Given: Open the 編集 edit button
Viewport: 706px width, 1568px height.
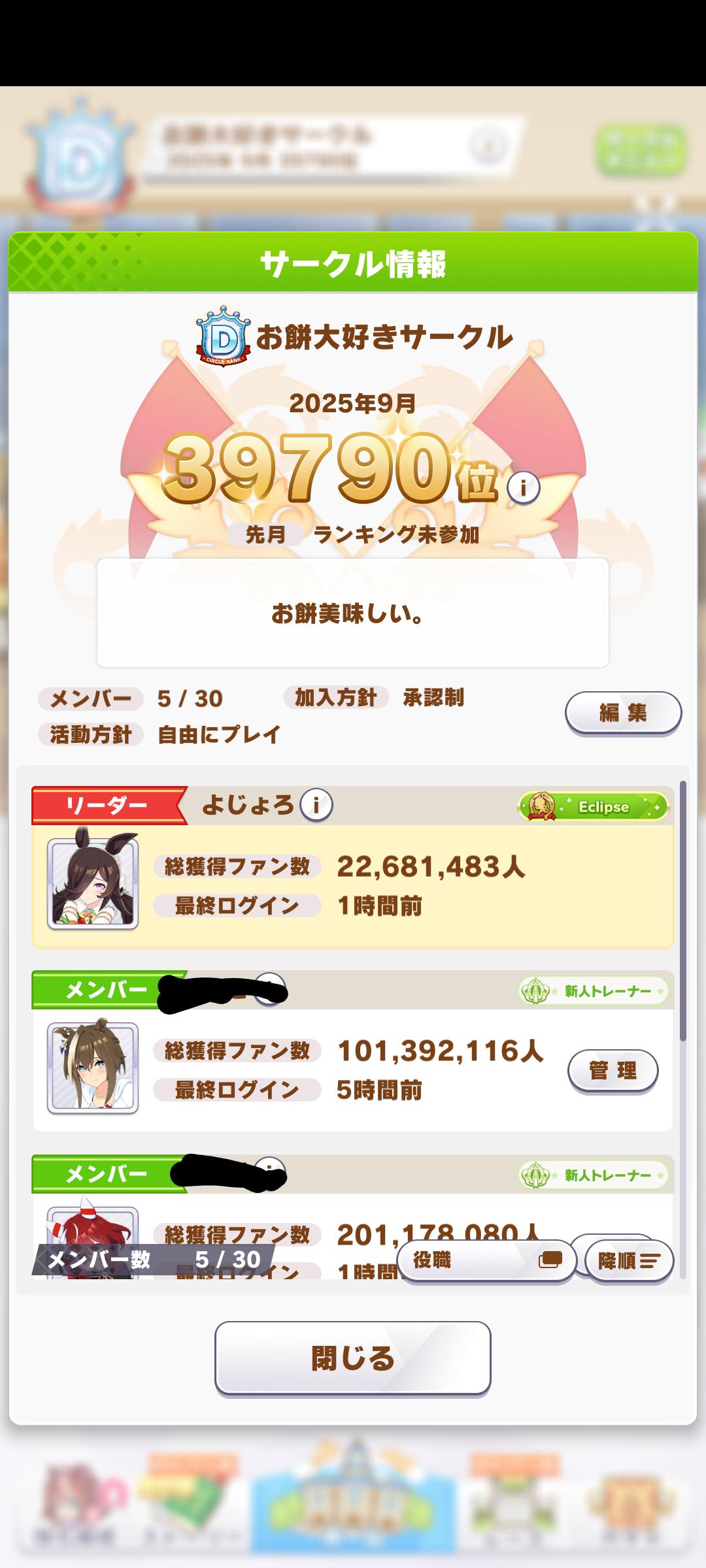Looking at the screenshot, I should click(x=622, y=712).
